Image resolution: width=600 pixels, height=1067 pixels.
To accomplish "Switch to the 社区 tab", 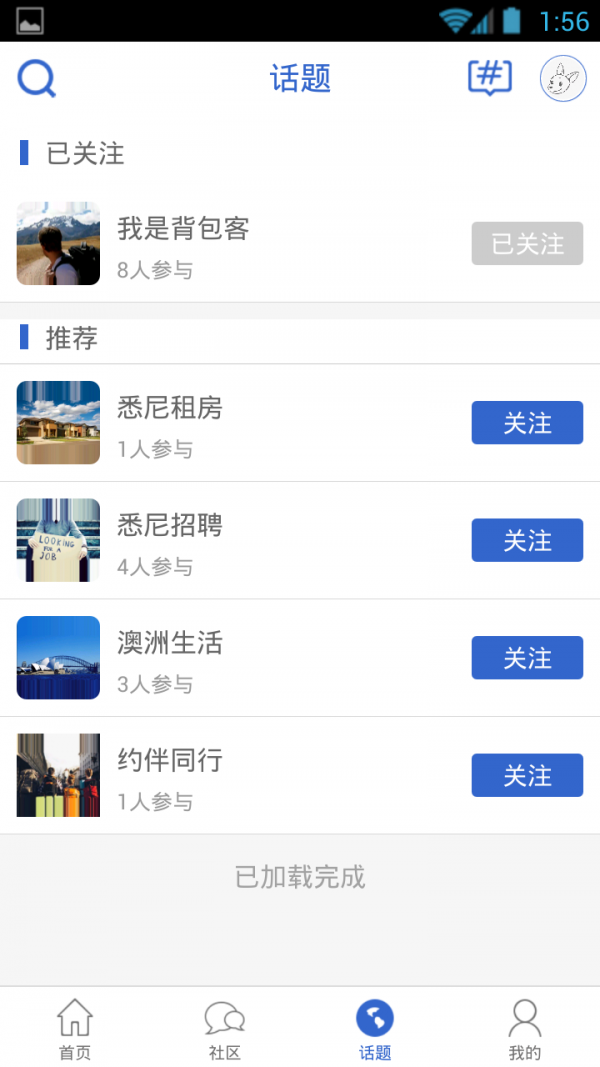I will (225, 1029).
